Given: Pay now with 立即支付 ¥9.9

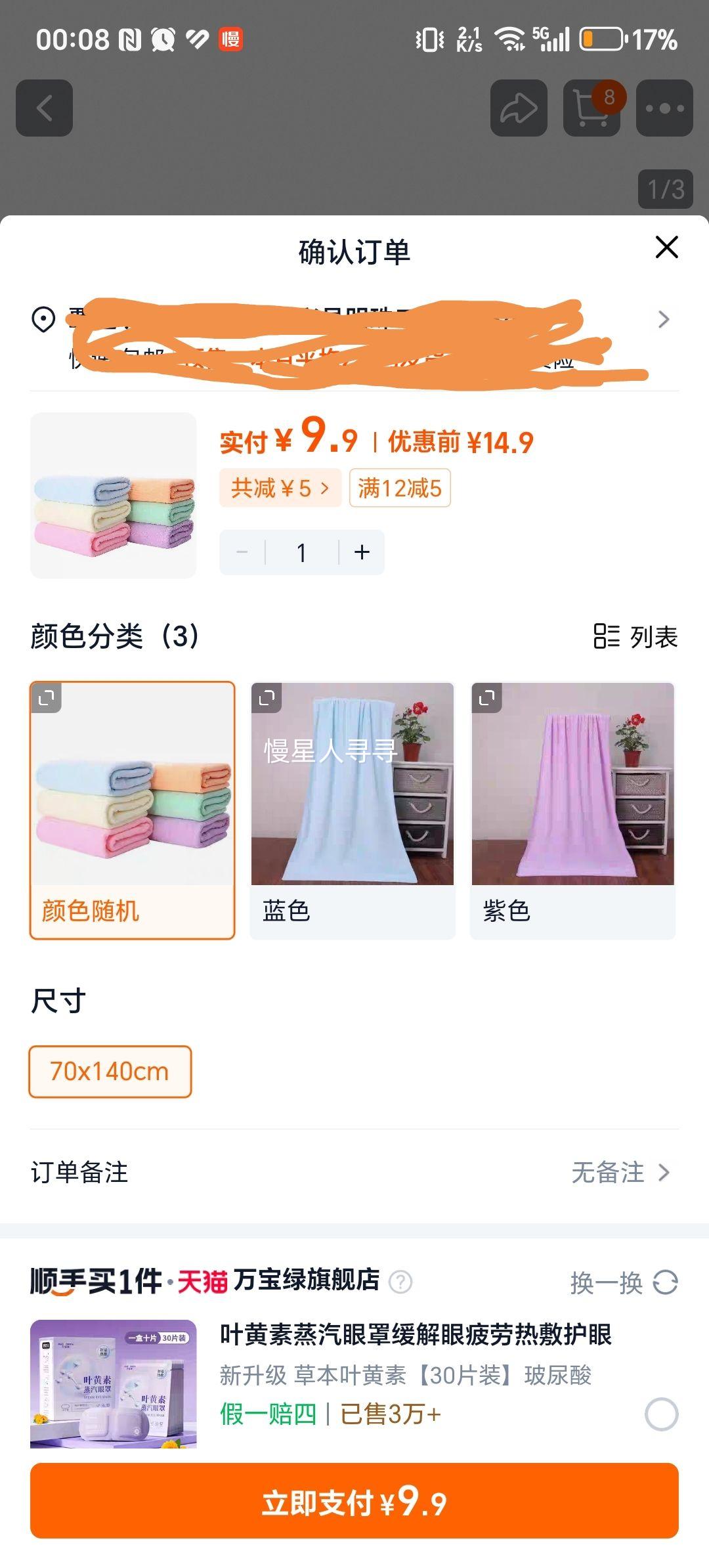Looking at the screenshot, I should pyautogui.click(x=354, y=1501).
